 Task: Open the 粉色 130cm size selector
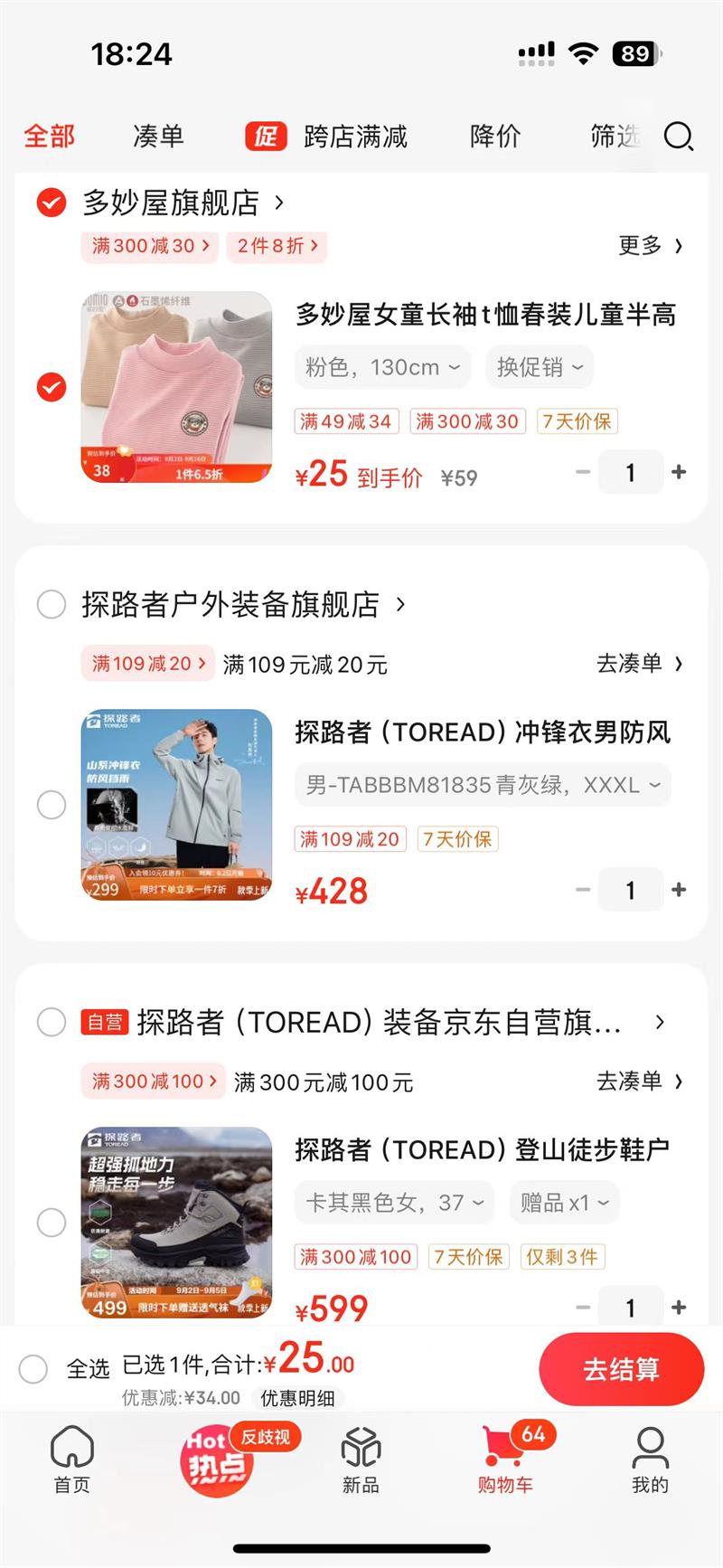tap(381, 367)
